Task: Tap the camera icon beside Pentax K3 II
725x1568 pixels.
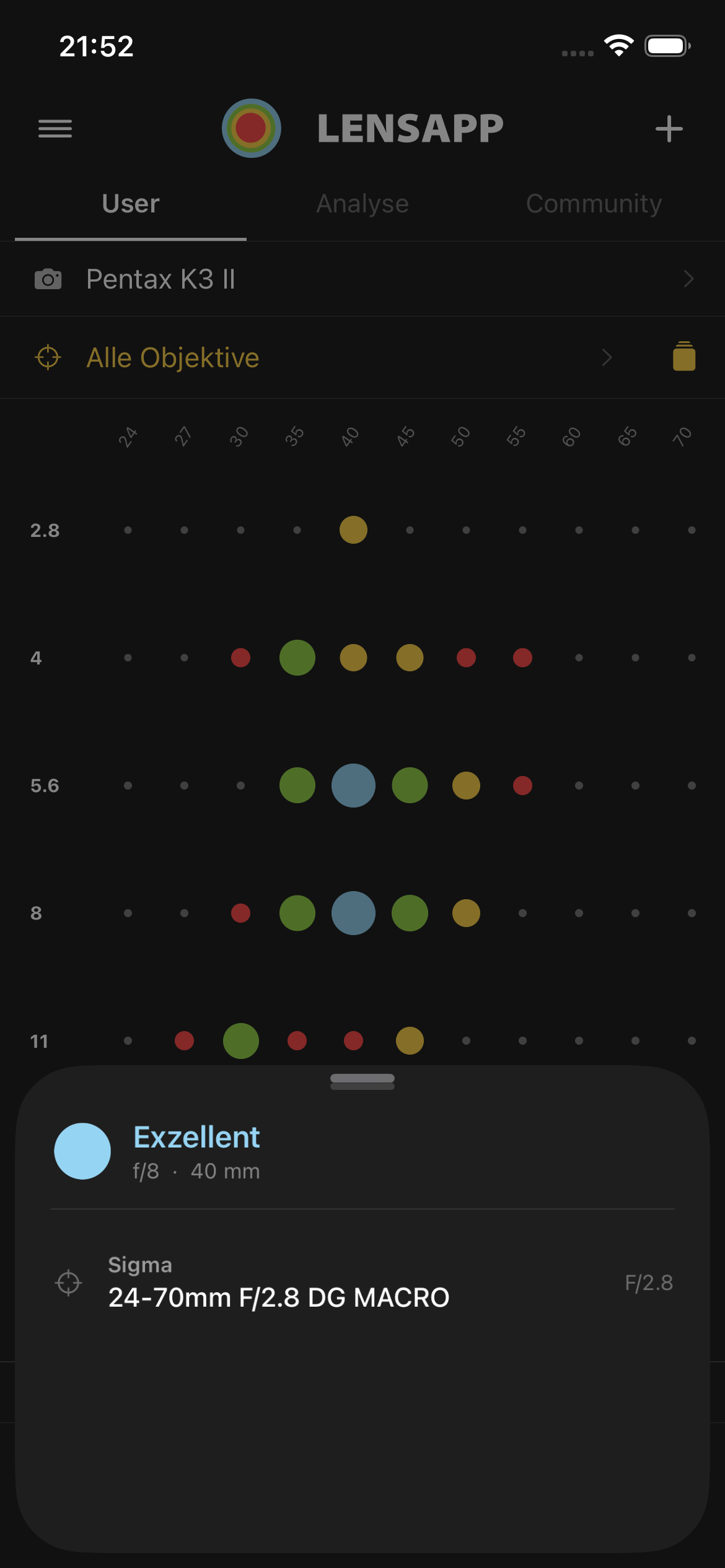Action: [48, 279]
